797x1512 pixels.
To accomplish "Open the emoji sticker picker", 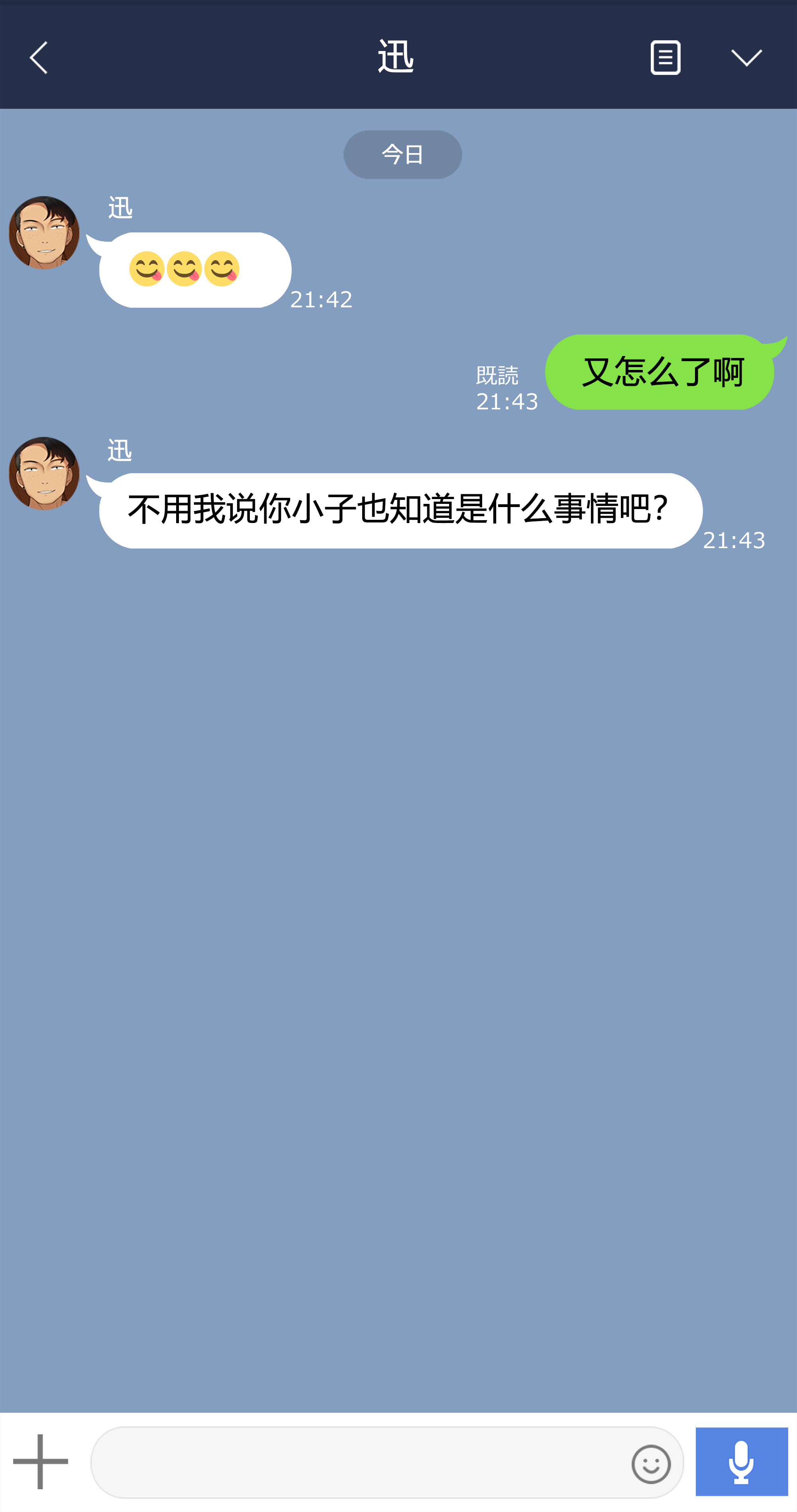I will (x=651, y=1464).
